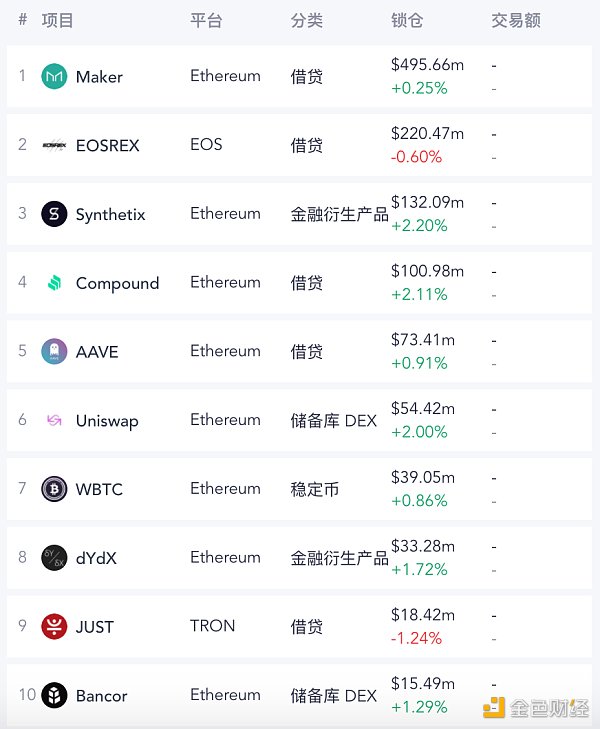The image size is (600, 729).
Task: Open the JUST project on TRON
Action: pos(95,627)
